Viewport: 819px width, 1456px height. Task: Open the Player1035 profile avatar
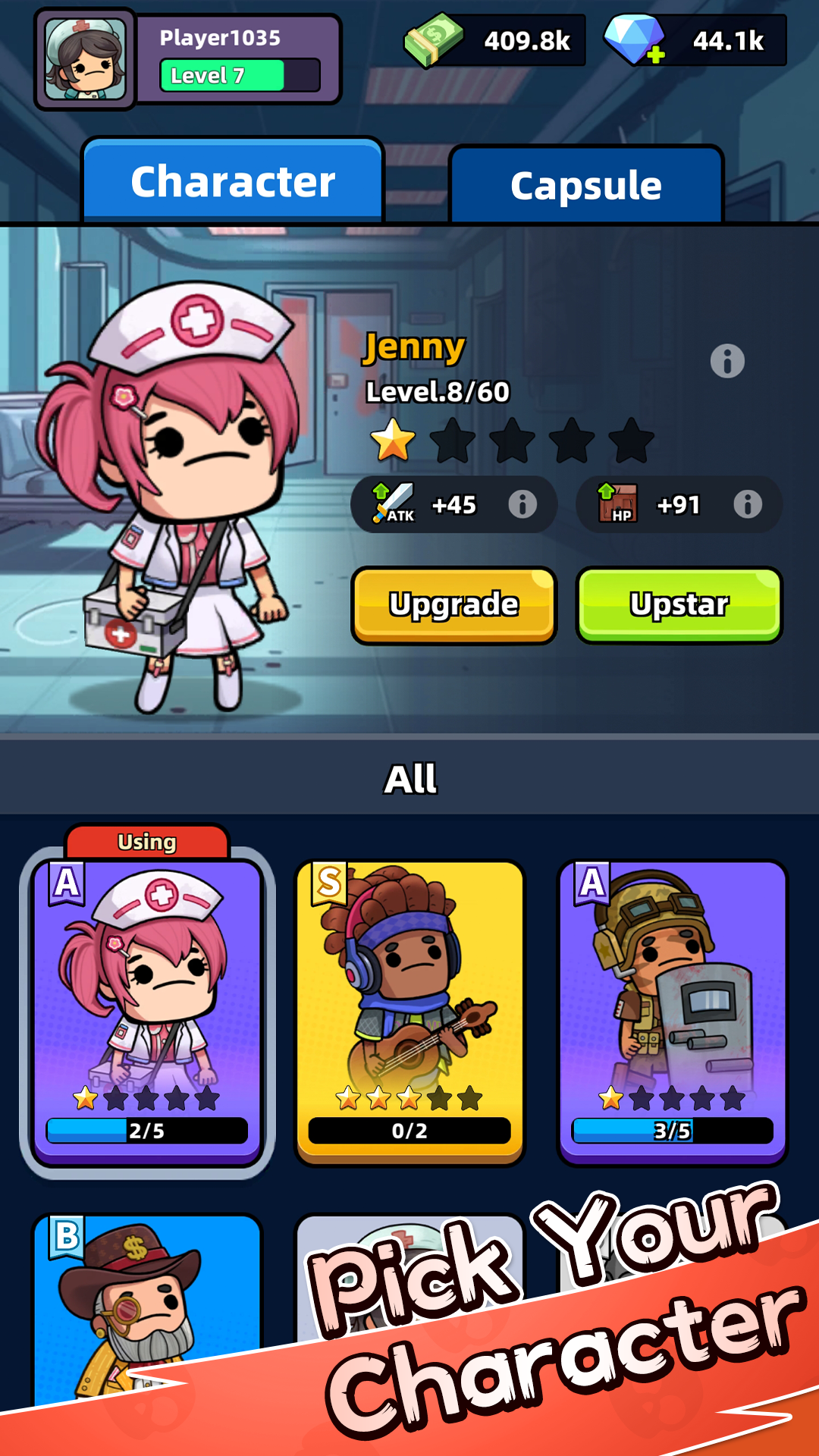click(x=85, y=59)
